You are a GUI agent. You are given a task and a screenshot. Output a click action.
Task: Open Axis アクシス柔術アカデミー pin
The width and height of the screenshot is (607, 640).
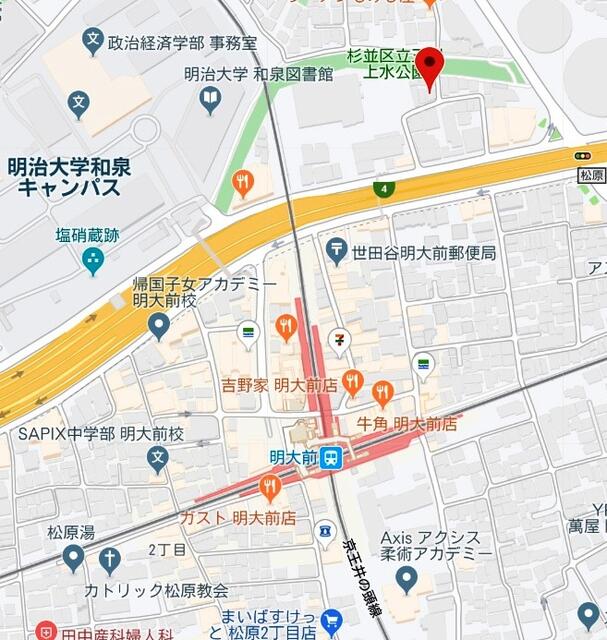tap(406, 577)
